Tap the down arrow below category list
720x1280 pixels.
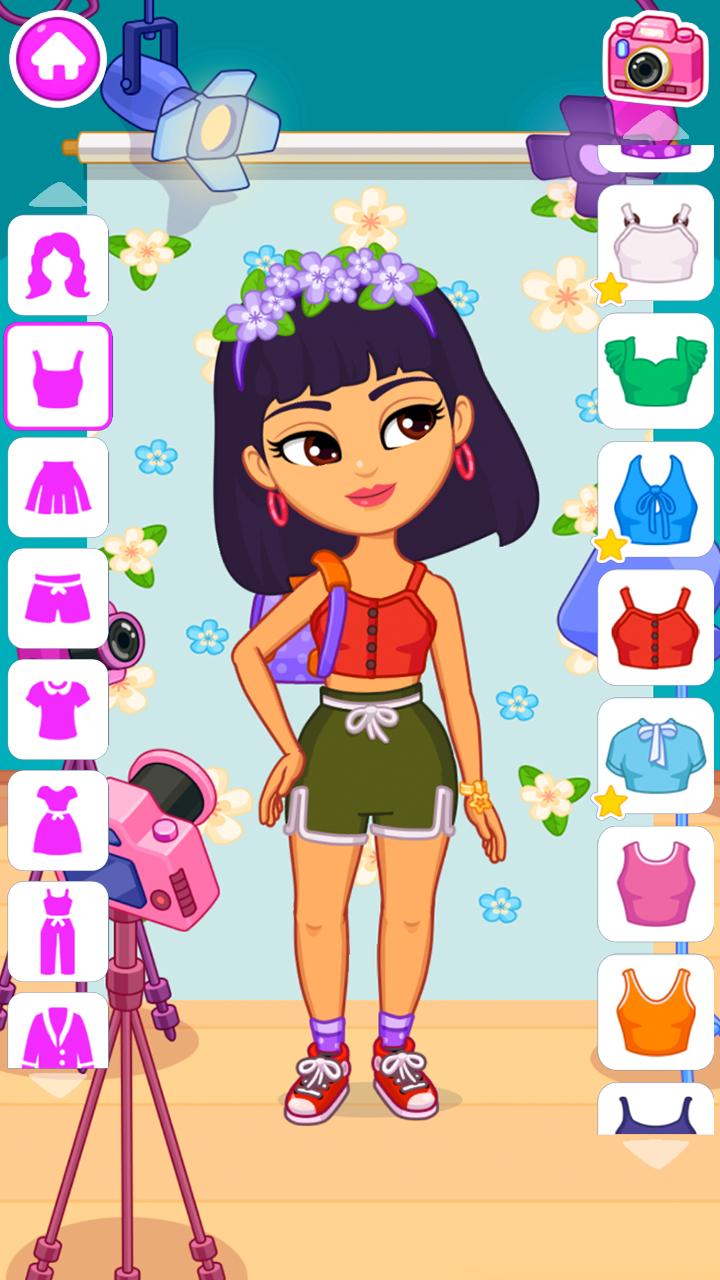(58, 1084)
